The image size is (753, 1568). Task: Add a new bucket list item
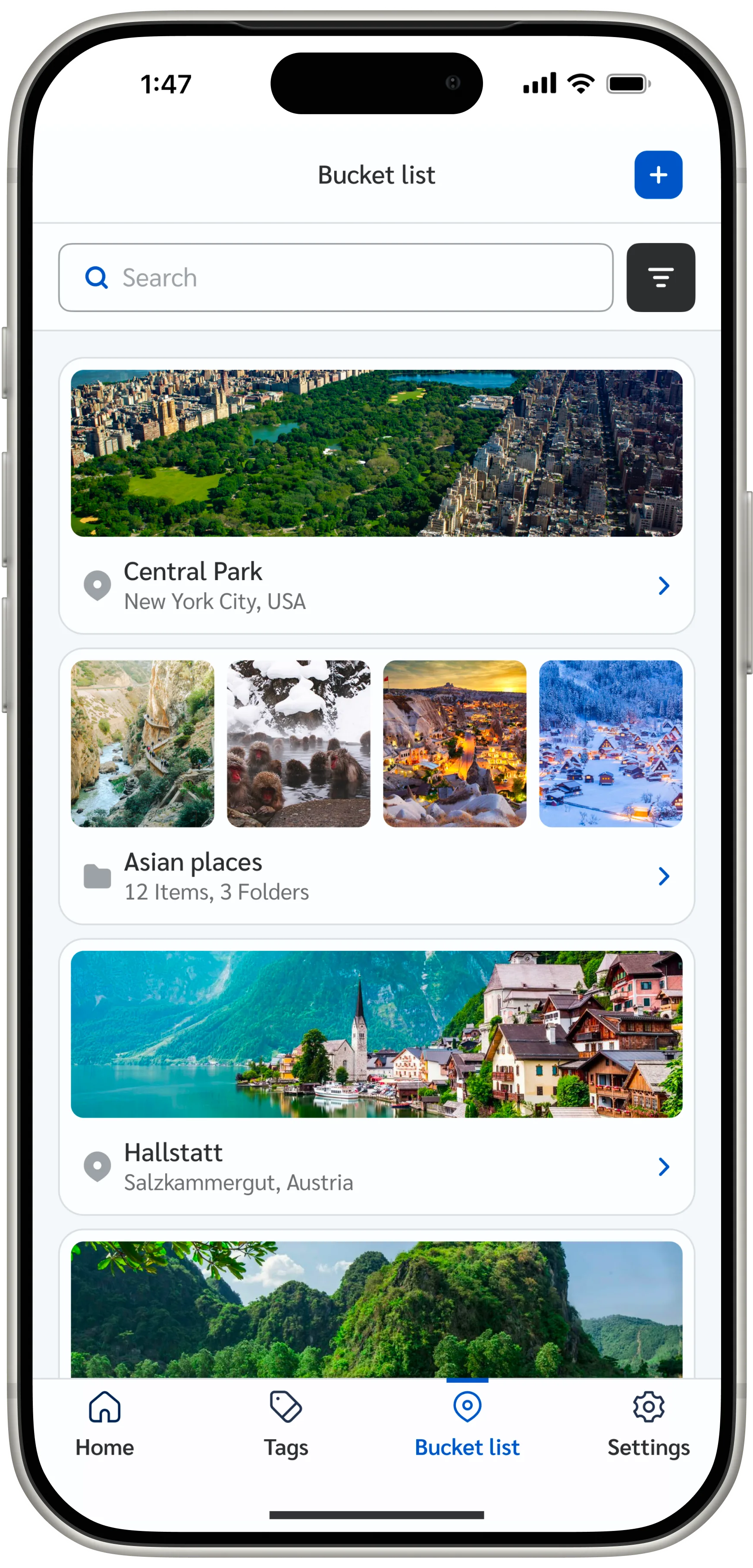(658, 175)
